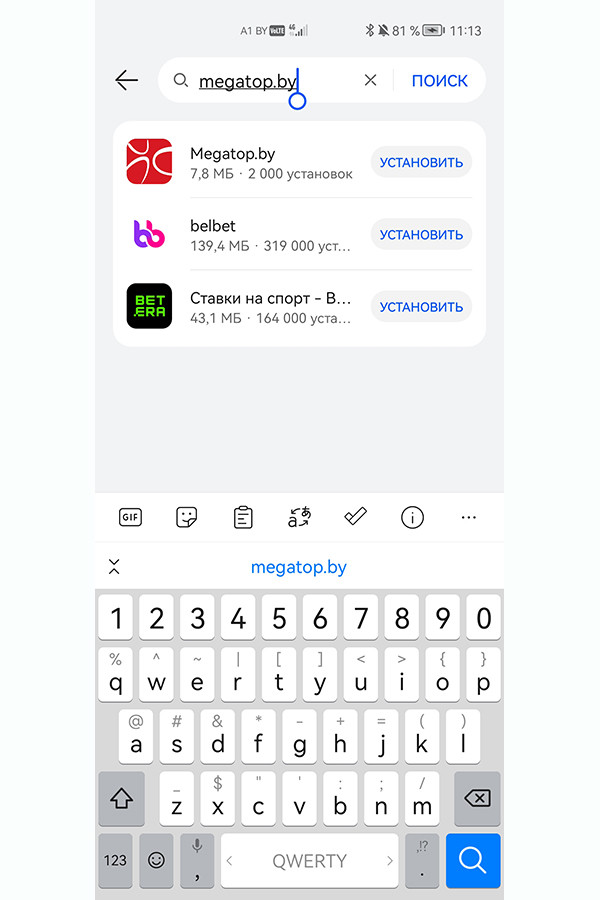Clear the megatop.by search text

click(x=370, y=81)
